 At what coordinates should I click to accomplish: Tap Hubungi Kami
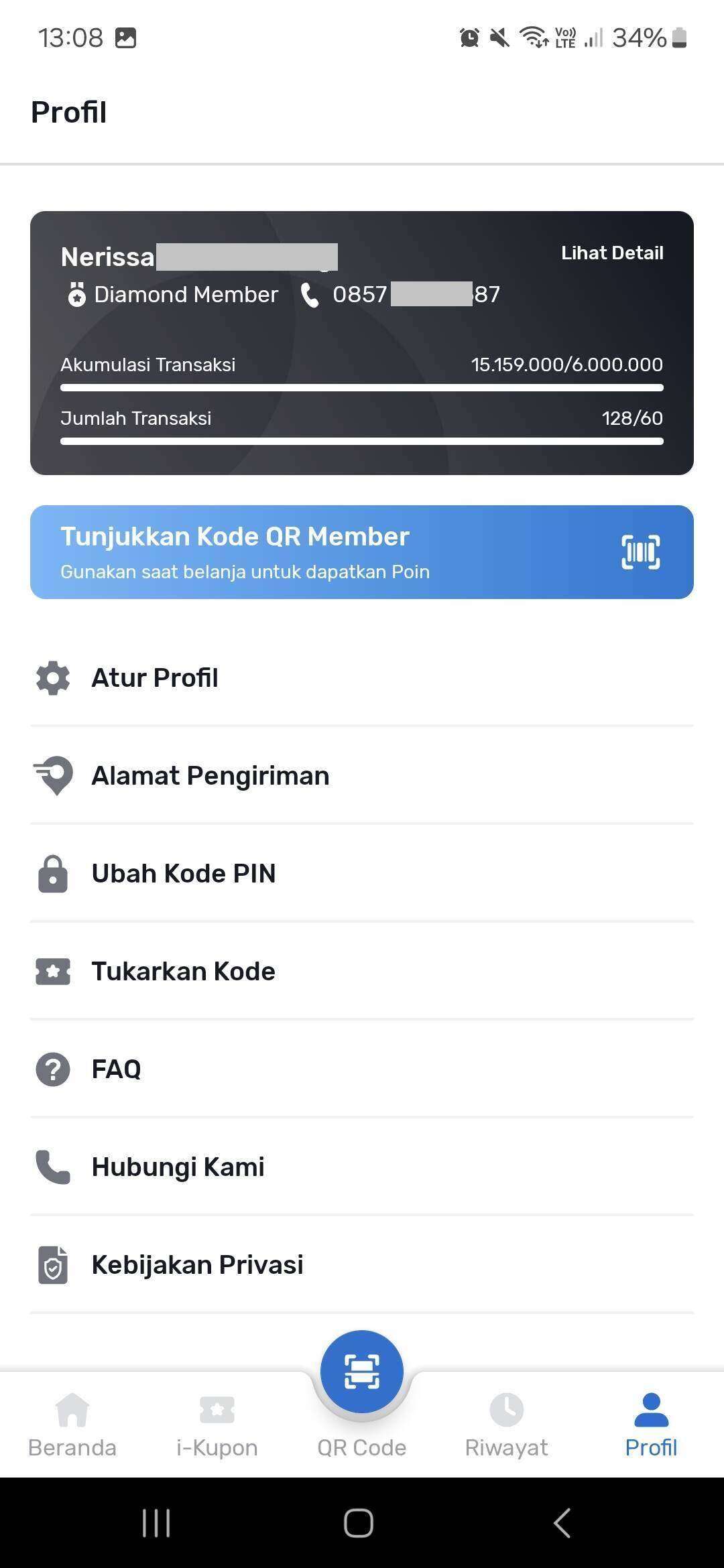tap(362, 1167)
